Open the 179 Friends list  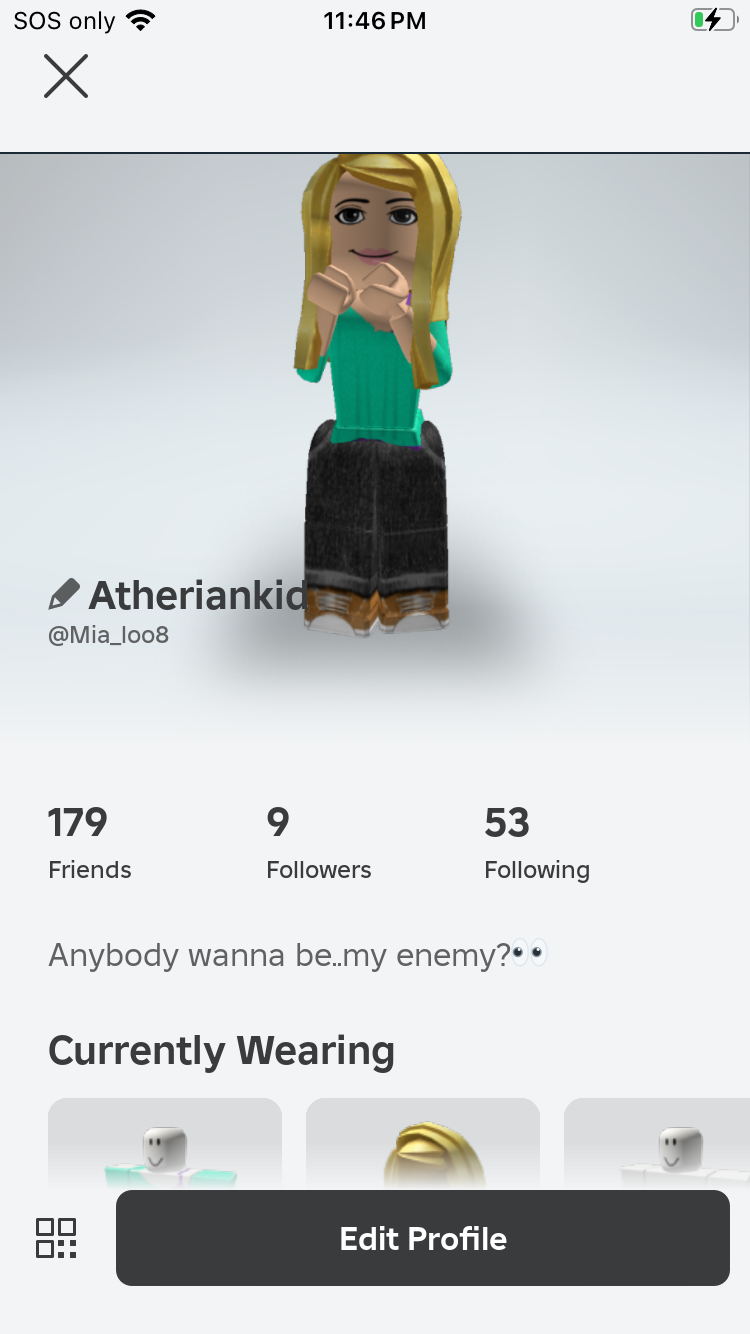point(89,843)
